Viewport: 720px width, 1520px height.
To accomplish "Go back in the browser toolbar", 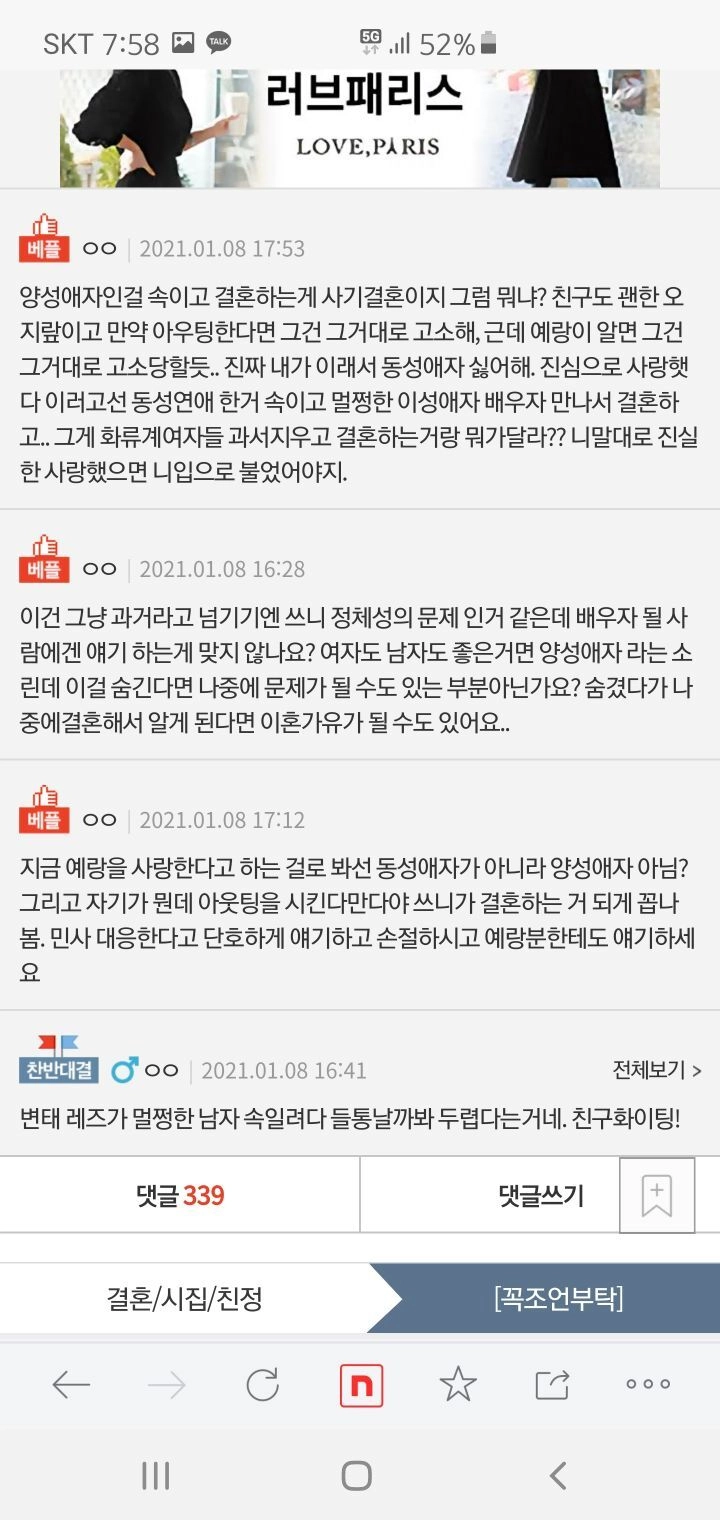I will pyautogui.click(x=71, y=1385).
